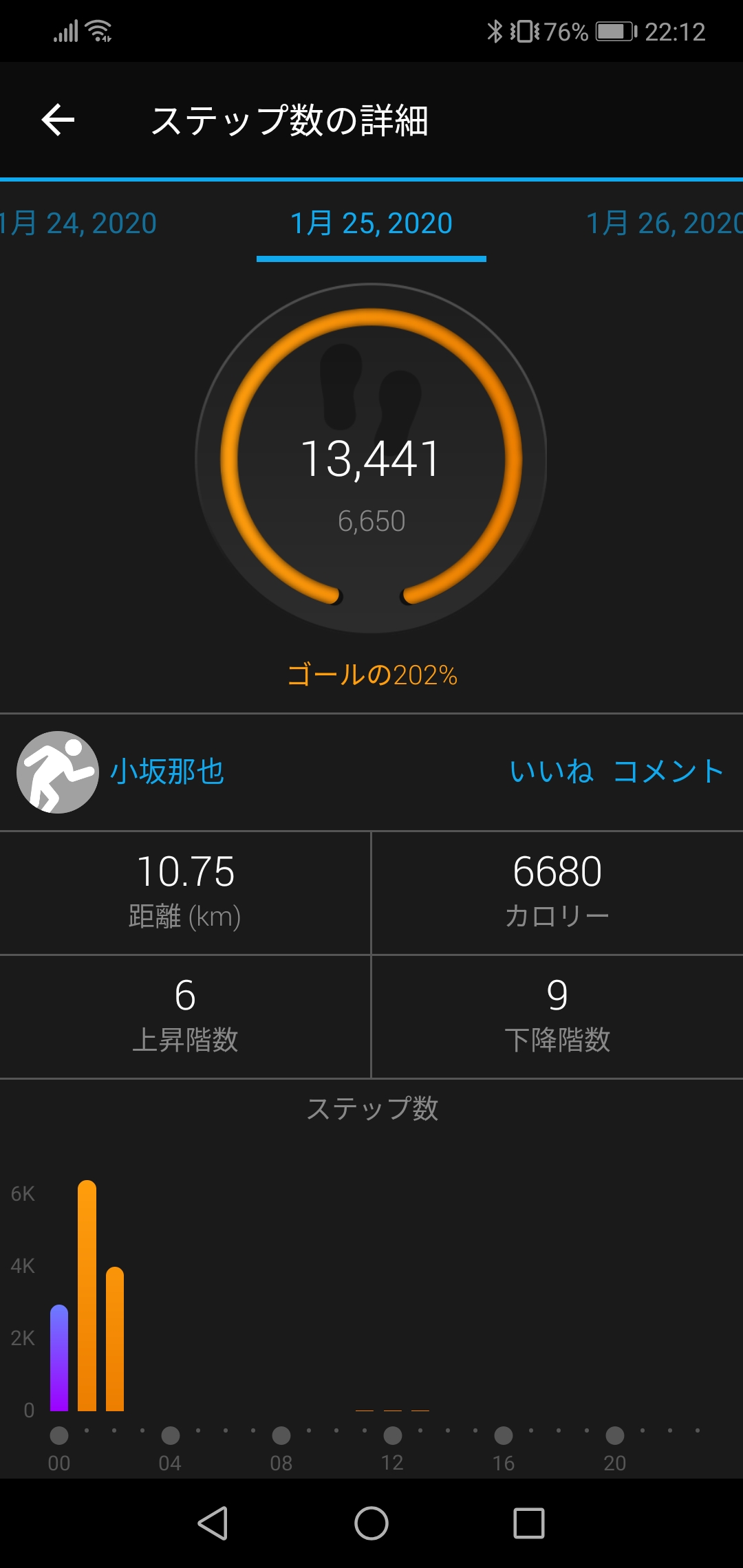The image size is (743, 1568).
Task: Switch to the 1月 24, 2020 tab
Action: (x=78, y=224)
